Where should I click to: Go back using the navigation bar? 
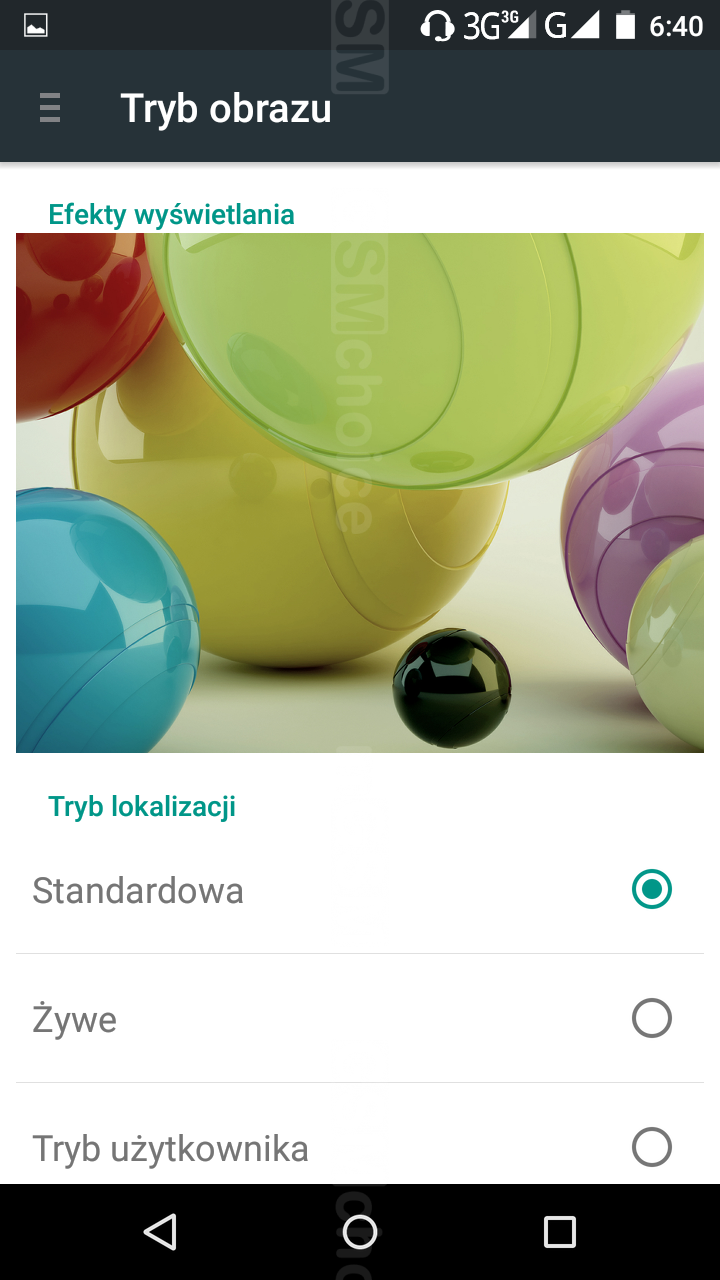tap(160, 1232)
